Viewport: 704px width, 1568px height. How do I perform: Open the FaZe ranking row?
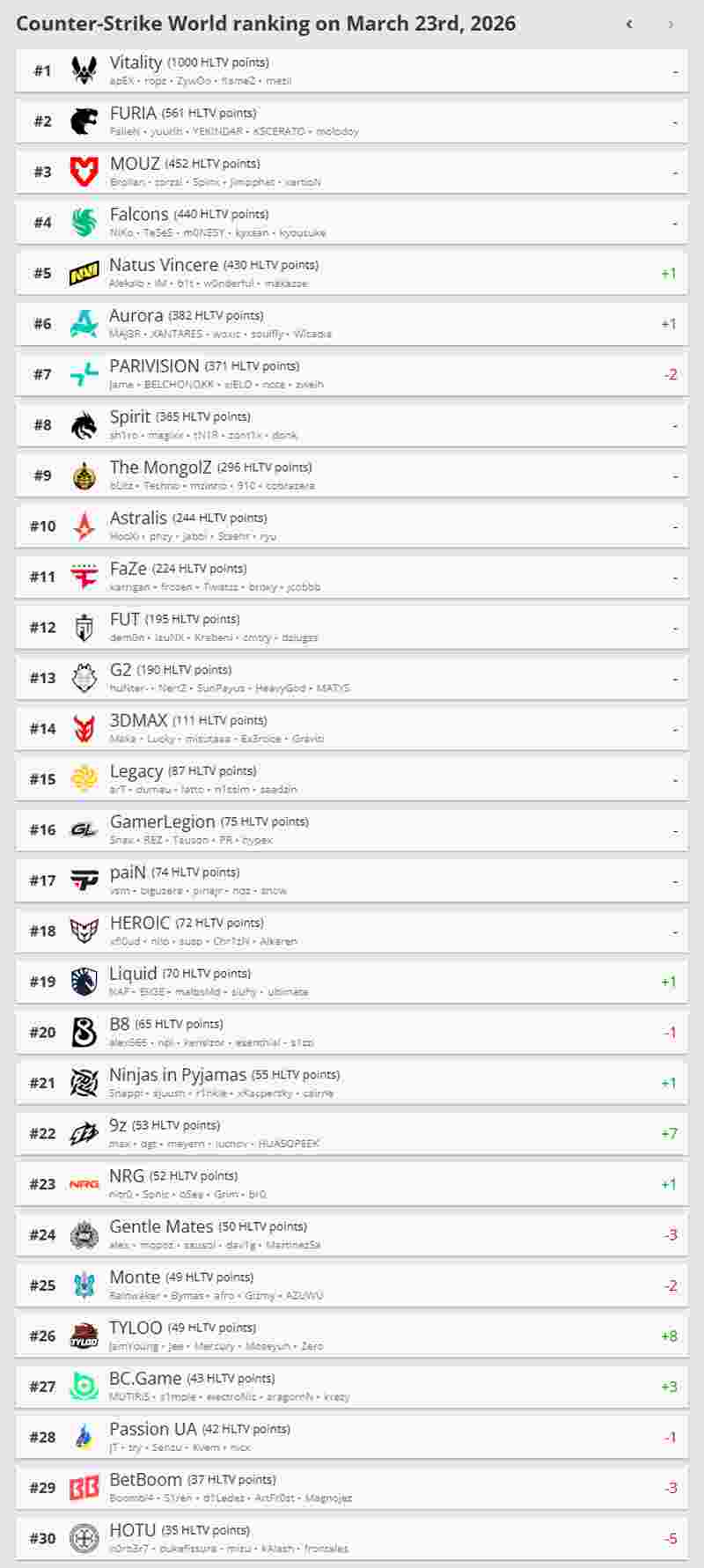pos(128,569)
